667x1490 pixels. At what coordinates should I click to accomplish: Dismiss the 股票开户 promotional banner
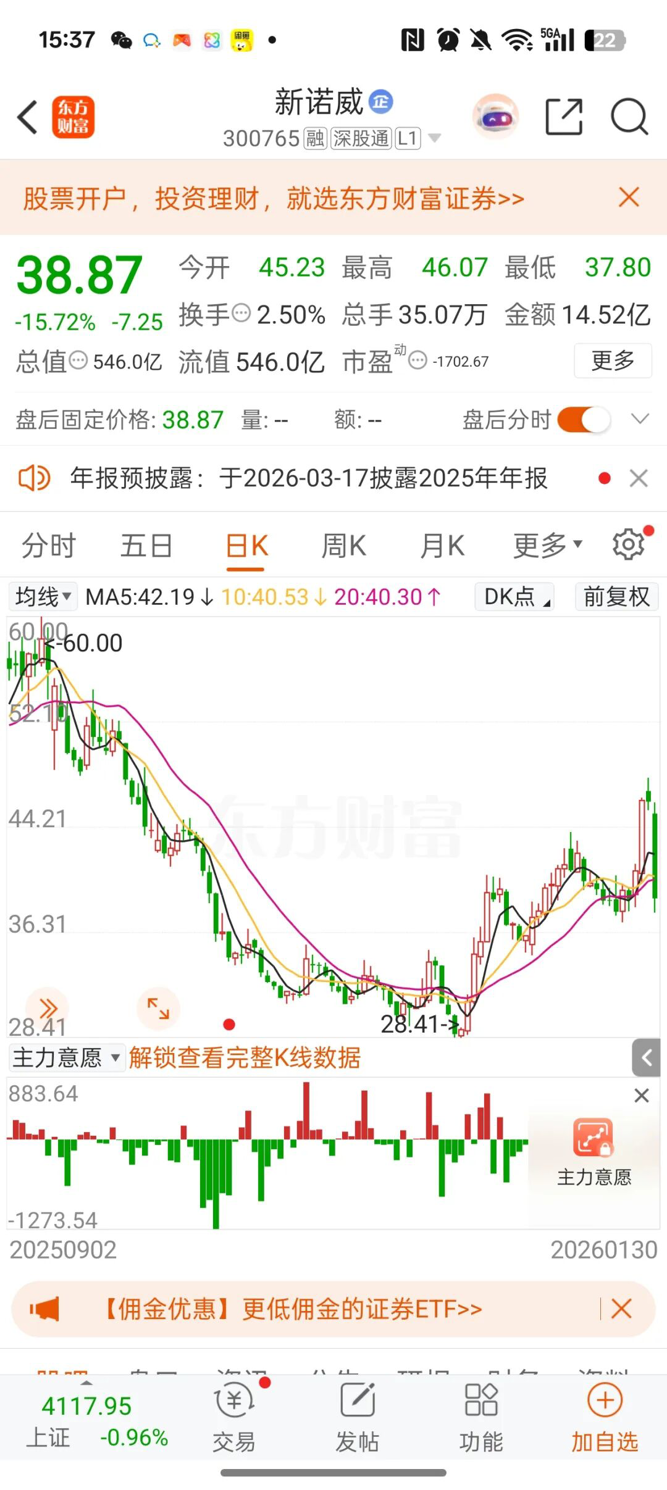pos(629,197)
